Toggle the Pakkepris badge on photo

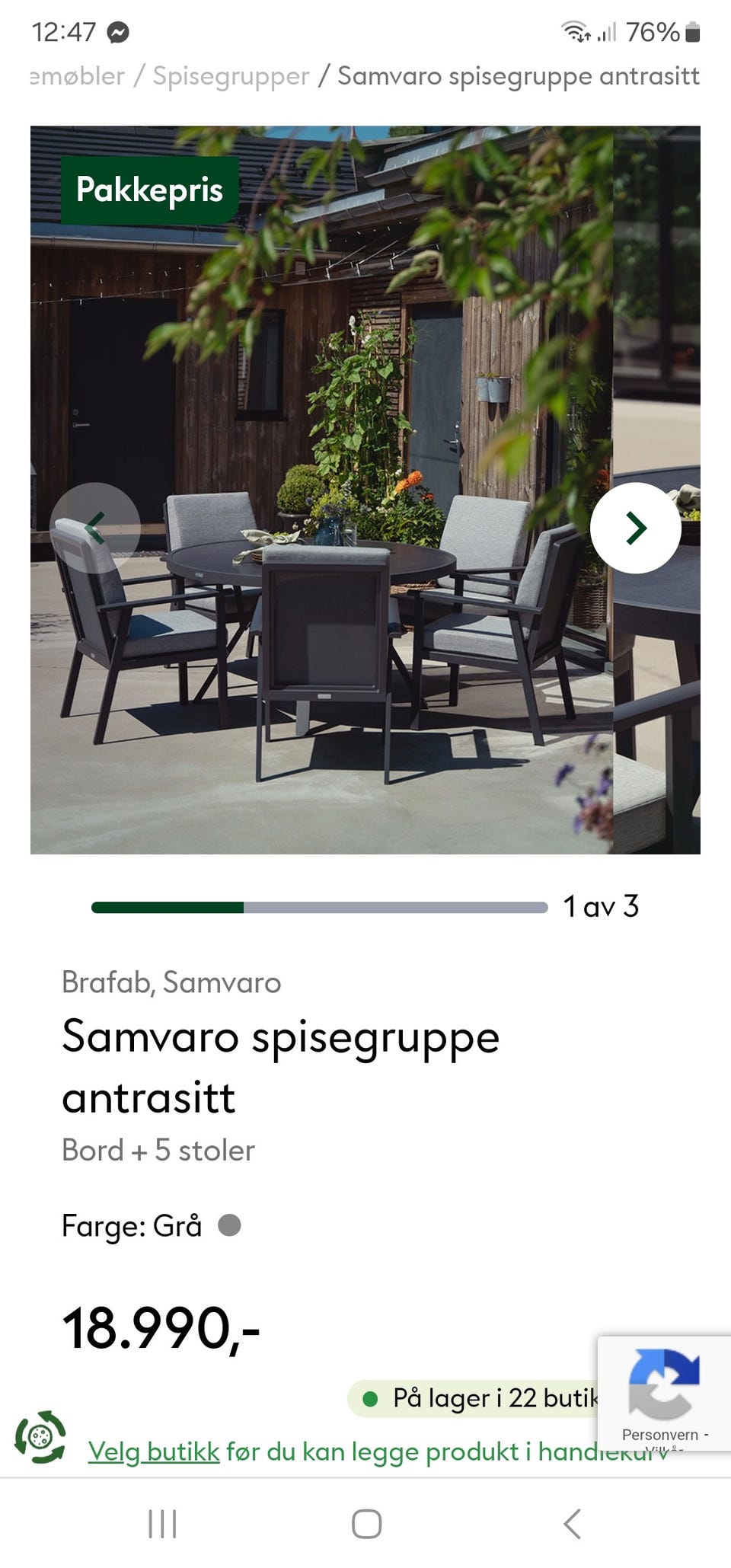click(149, 190)
